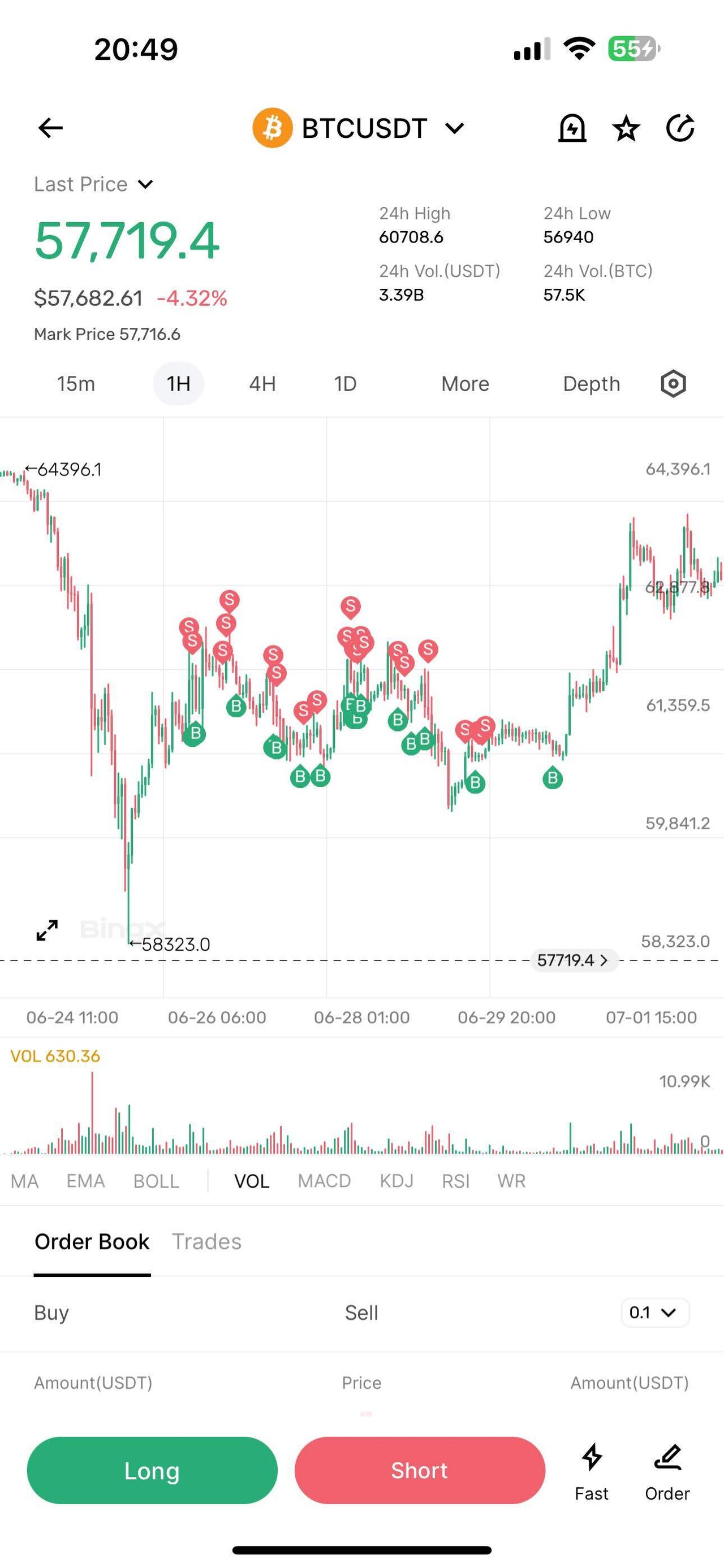
Task: Open chart settings hexagon icon
Action: pos(673,384)
